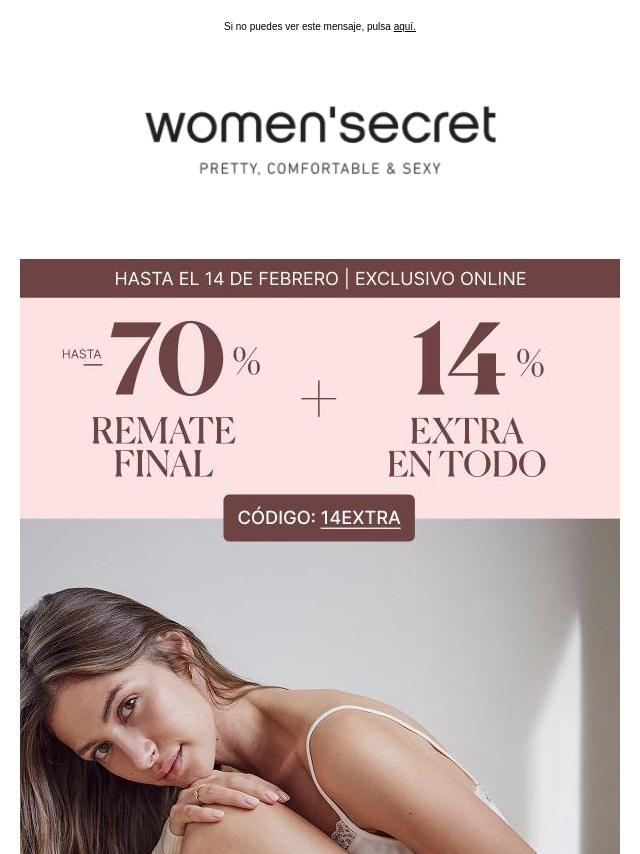This screenshot has height=854, width=640.
Task: Tap the CÓDIGO: 14EXTRA button
Action: point(319,518)
